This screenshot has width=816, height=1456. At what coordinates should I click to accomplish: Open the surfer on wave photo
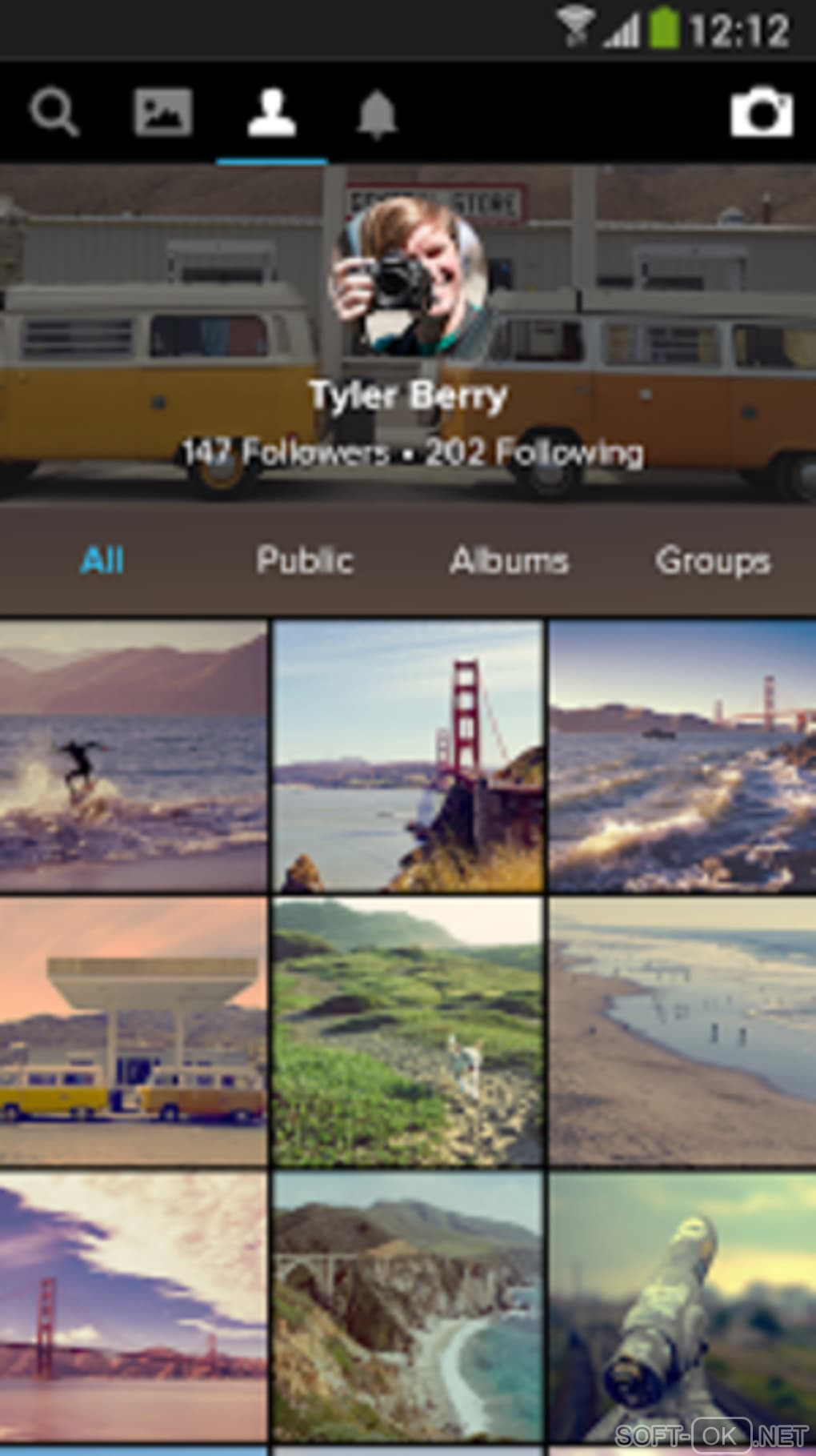coord(133,756)
